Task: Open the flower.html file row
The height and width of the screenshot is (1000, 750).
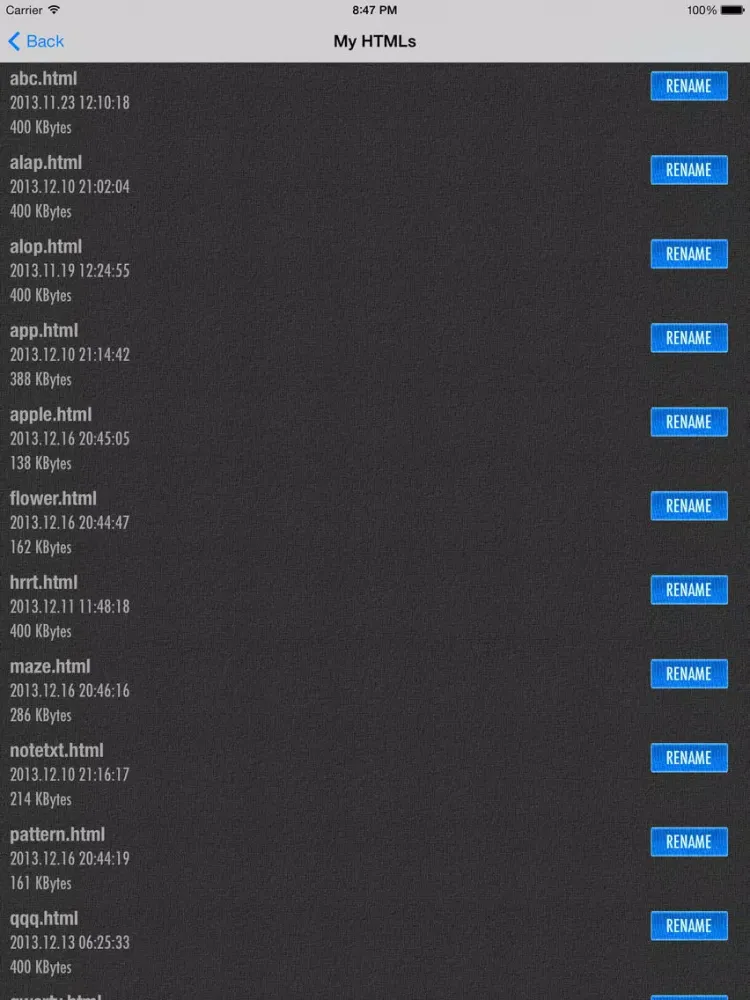Action: pyautogui.click(x=300, y=523)
